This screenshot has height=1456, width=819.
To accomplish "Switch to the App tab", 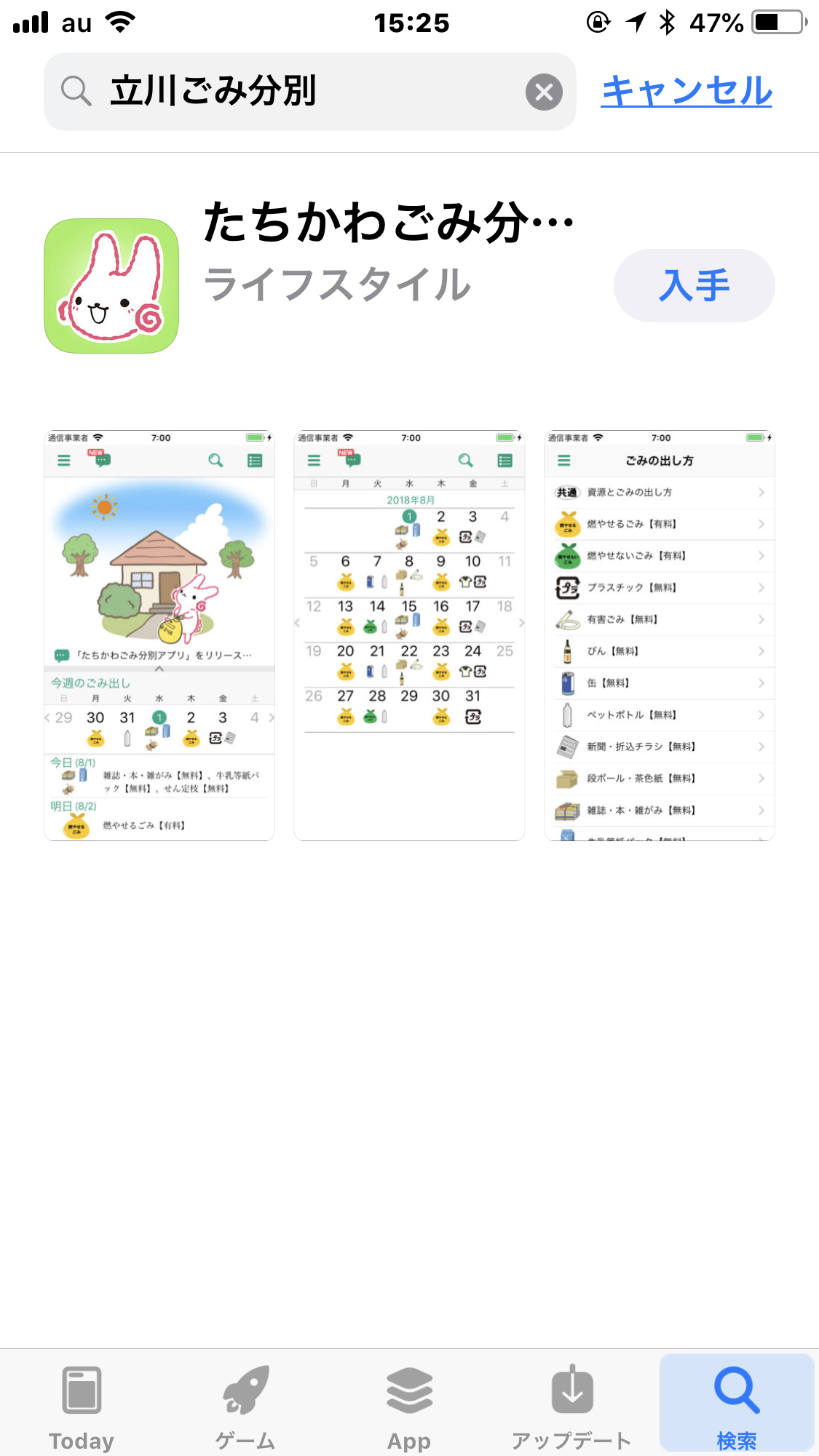I will point(409,1406).
